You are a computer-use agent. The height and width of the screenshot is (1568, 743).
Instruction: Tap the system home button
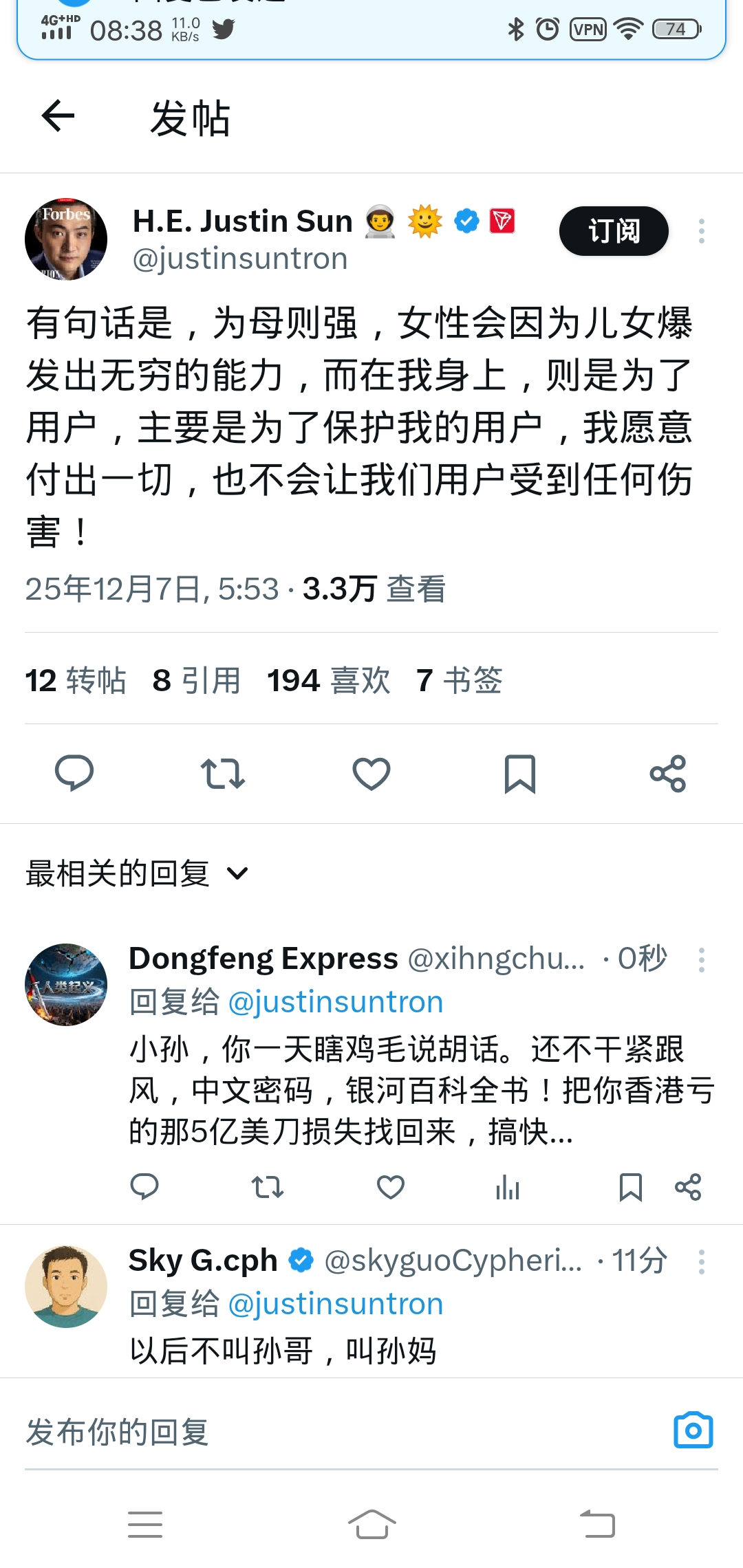tap(371, 1524)
